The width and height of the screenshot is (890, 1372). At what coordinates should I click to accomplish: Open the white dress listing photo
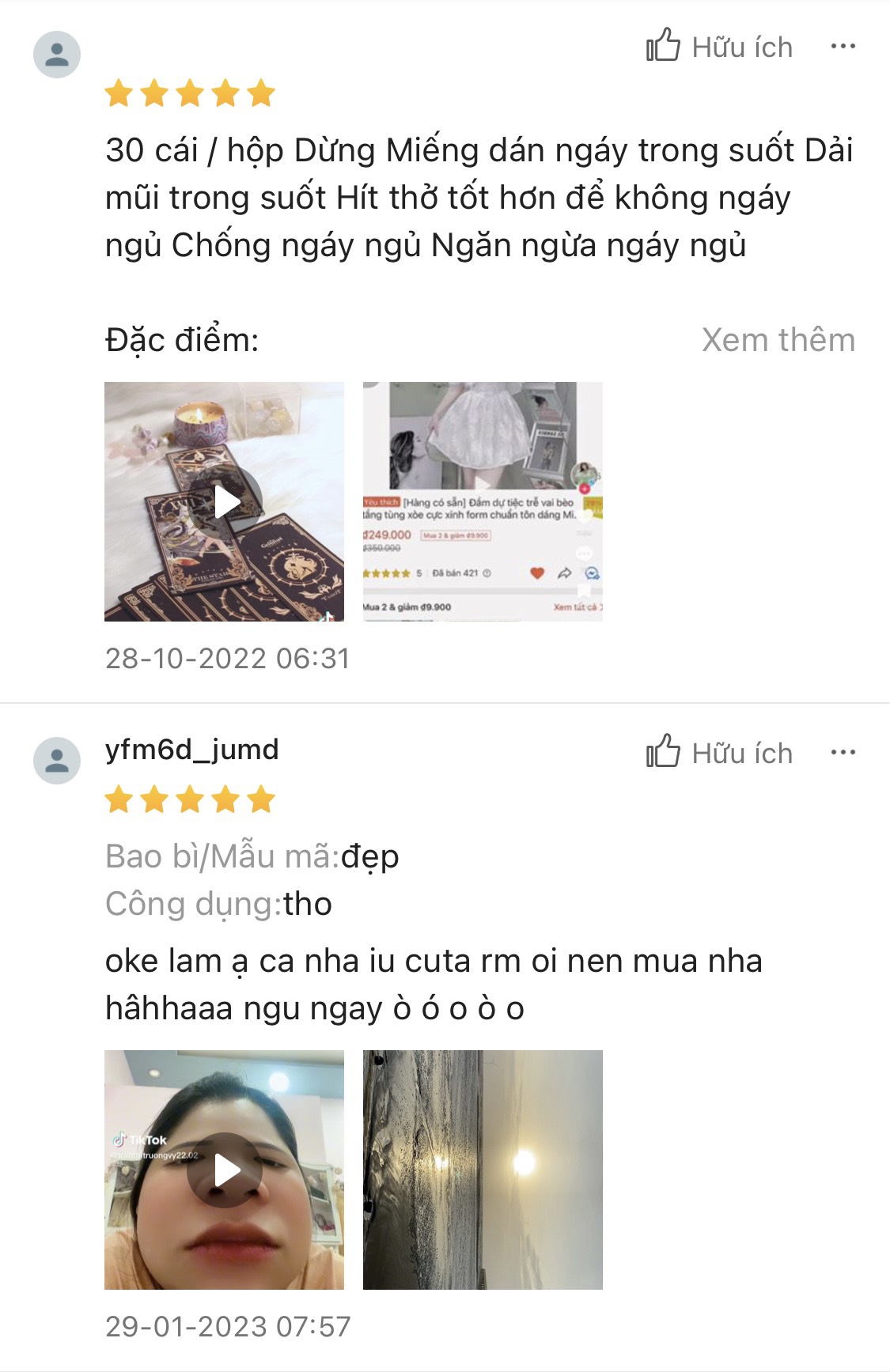point(483,501)
